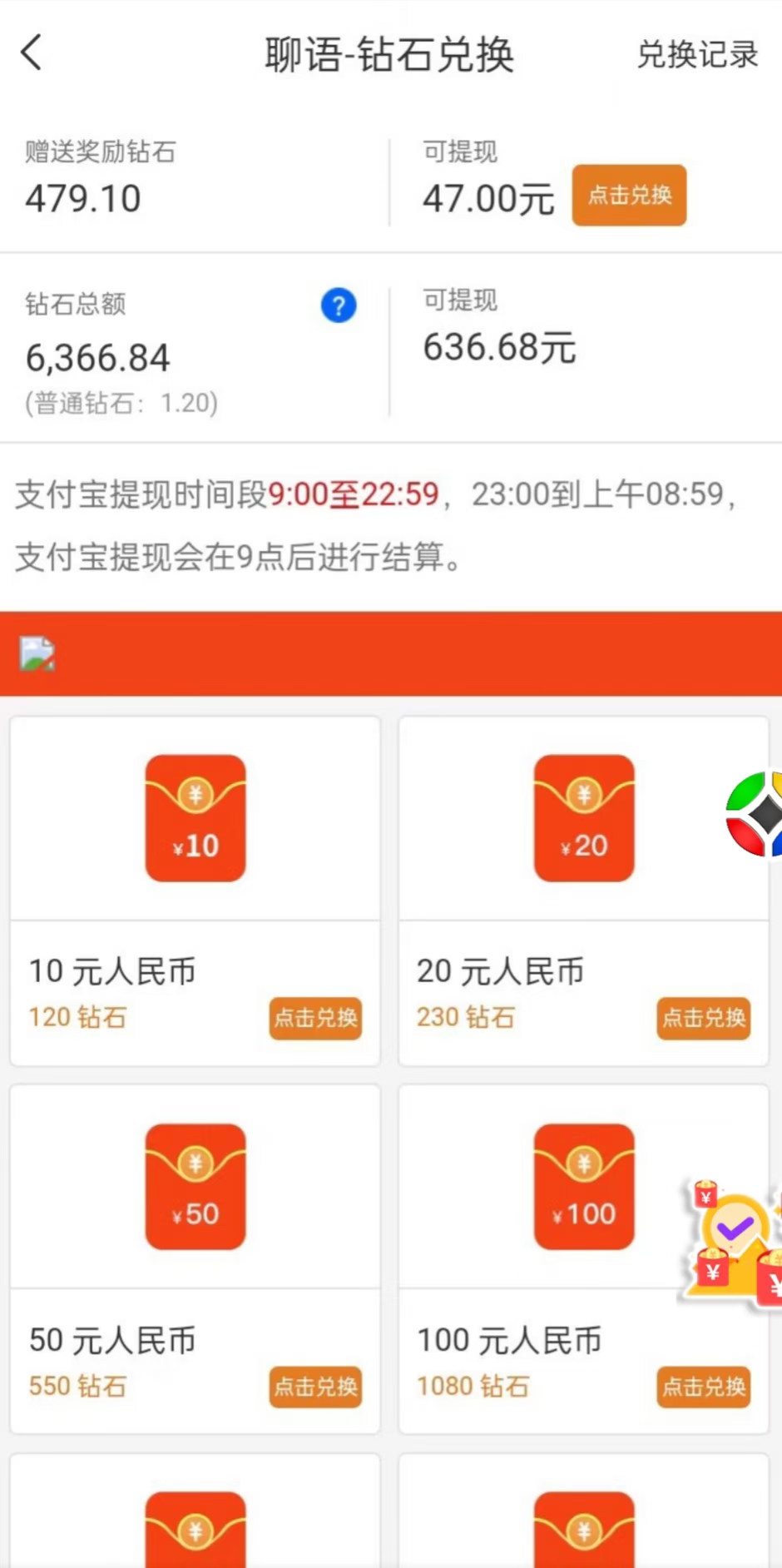Open the floating colorful circle icon

click(x=755, y=814)
